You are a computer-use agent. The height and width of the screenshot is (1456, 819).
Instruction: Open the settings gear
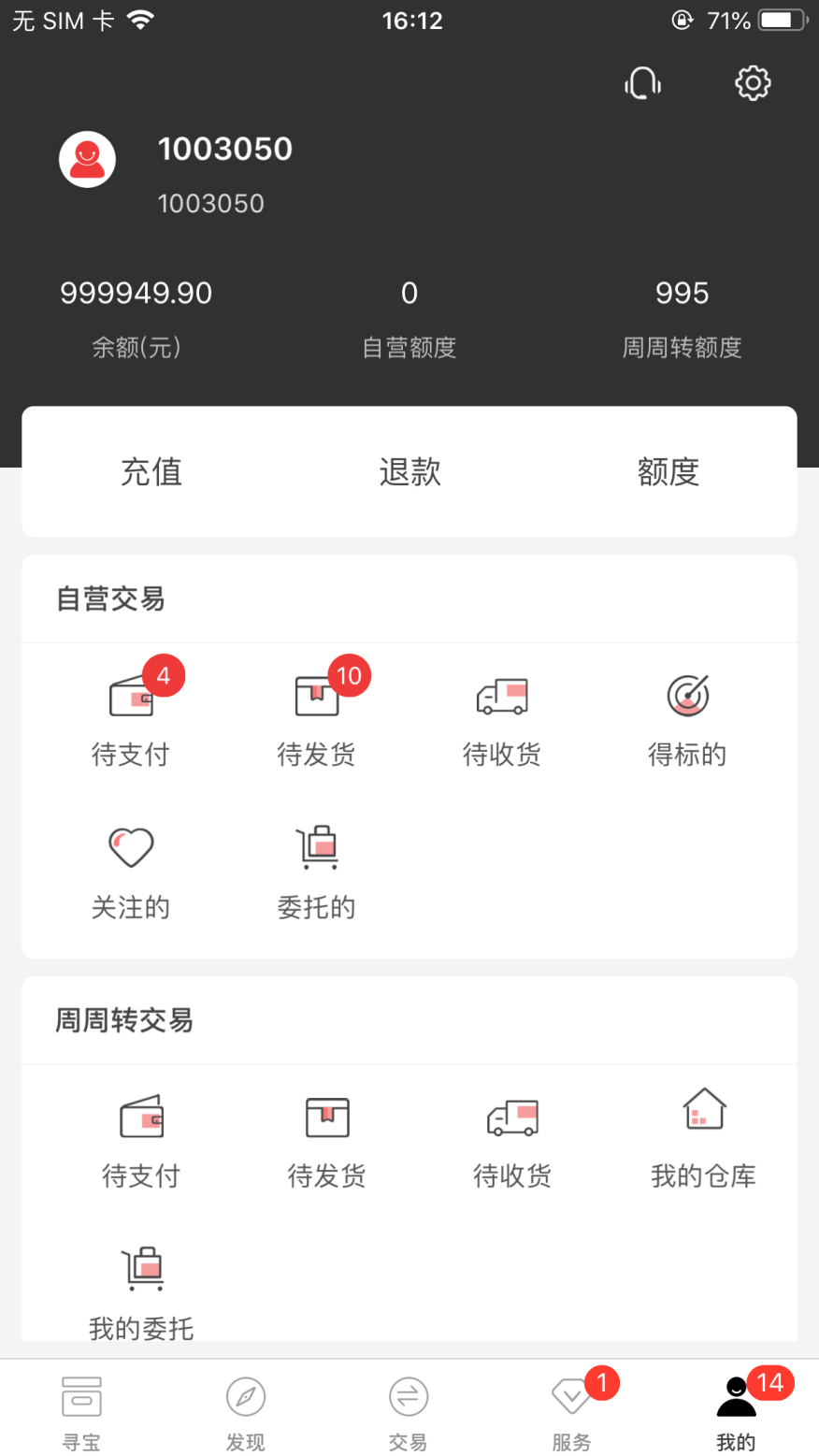(753, 83)
